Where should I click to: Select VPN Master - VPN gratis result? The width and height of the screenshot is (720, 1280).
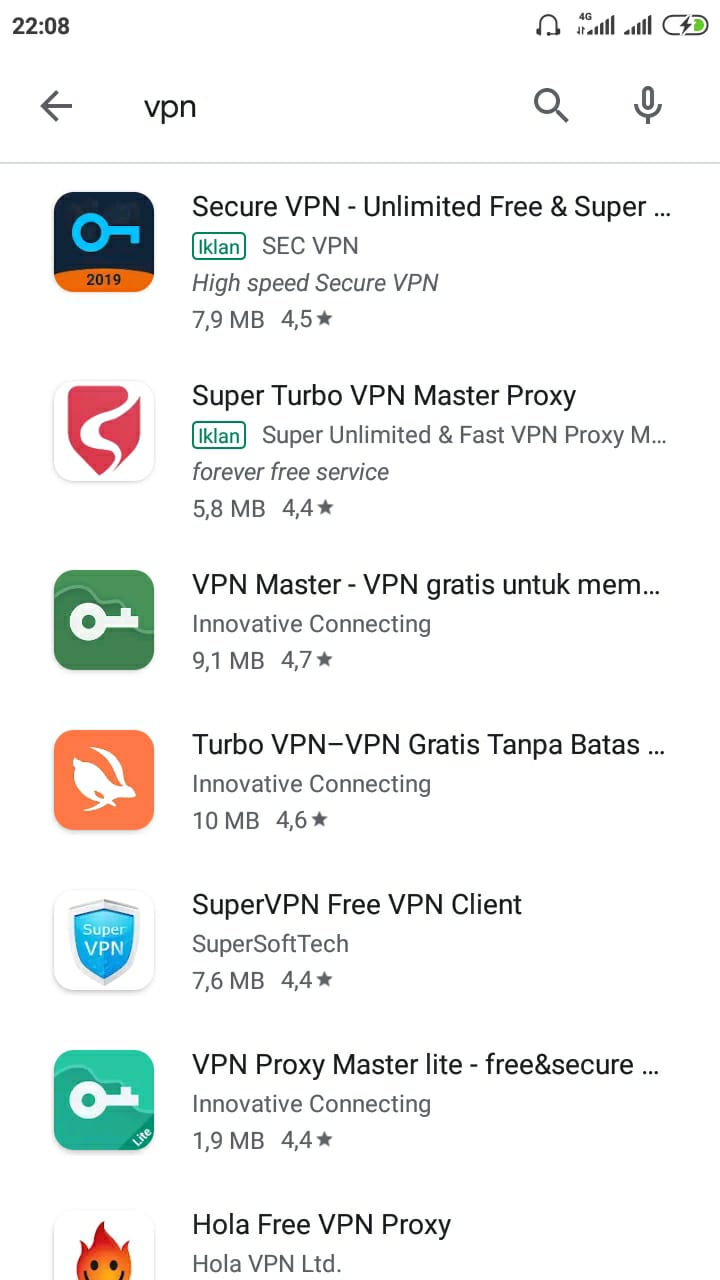[x=360, y=621]
